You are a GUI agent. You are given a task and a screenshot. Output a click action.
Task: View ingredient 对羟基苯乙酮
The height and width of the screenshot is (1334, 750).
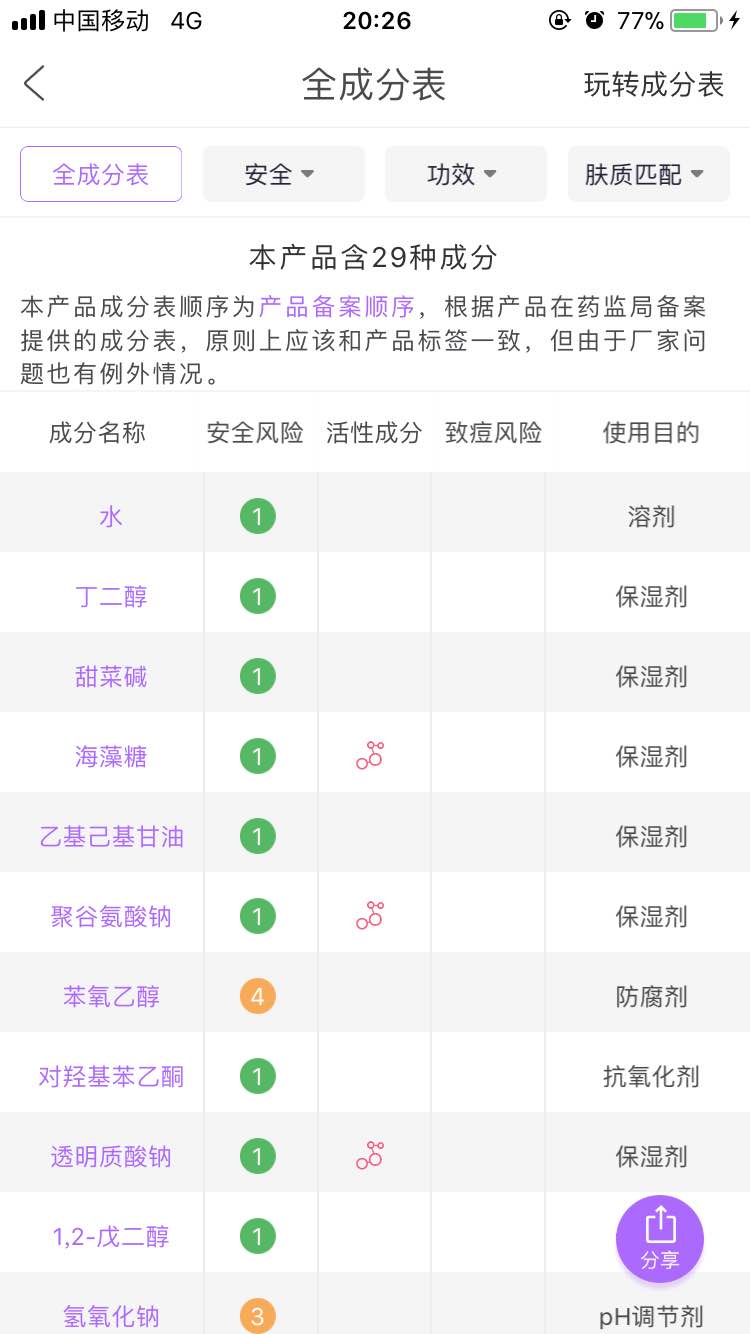tap(110, 1077)
